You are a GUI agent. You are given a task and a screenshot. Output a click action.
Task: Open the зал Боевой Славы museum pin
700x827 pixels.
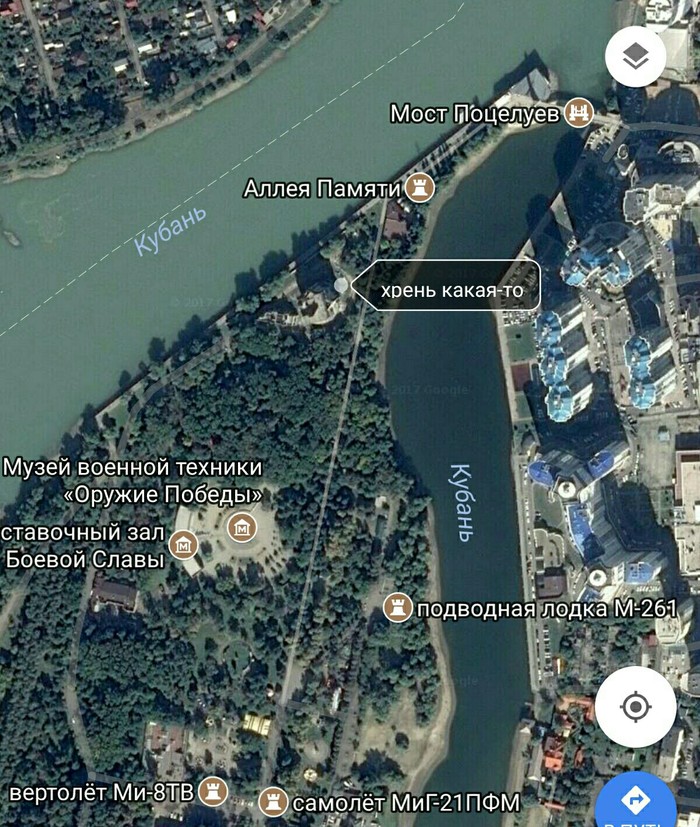(184, 545)
